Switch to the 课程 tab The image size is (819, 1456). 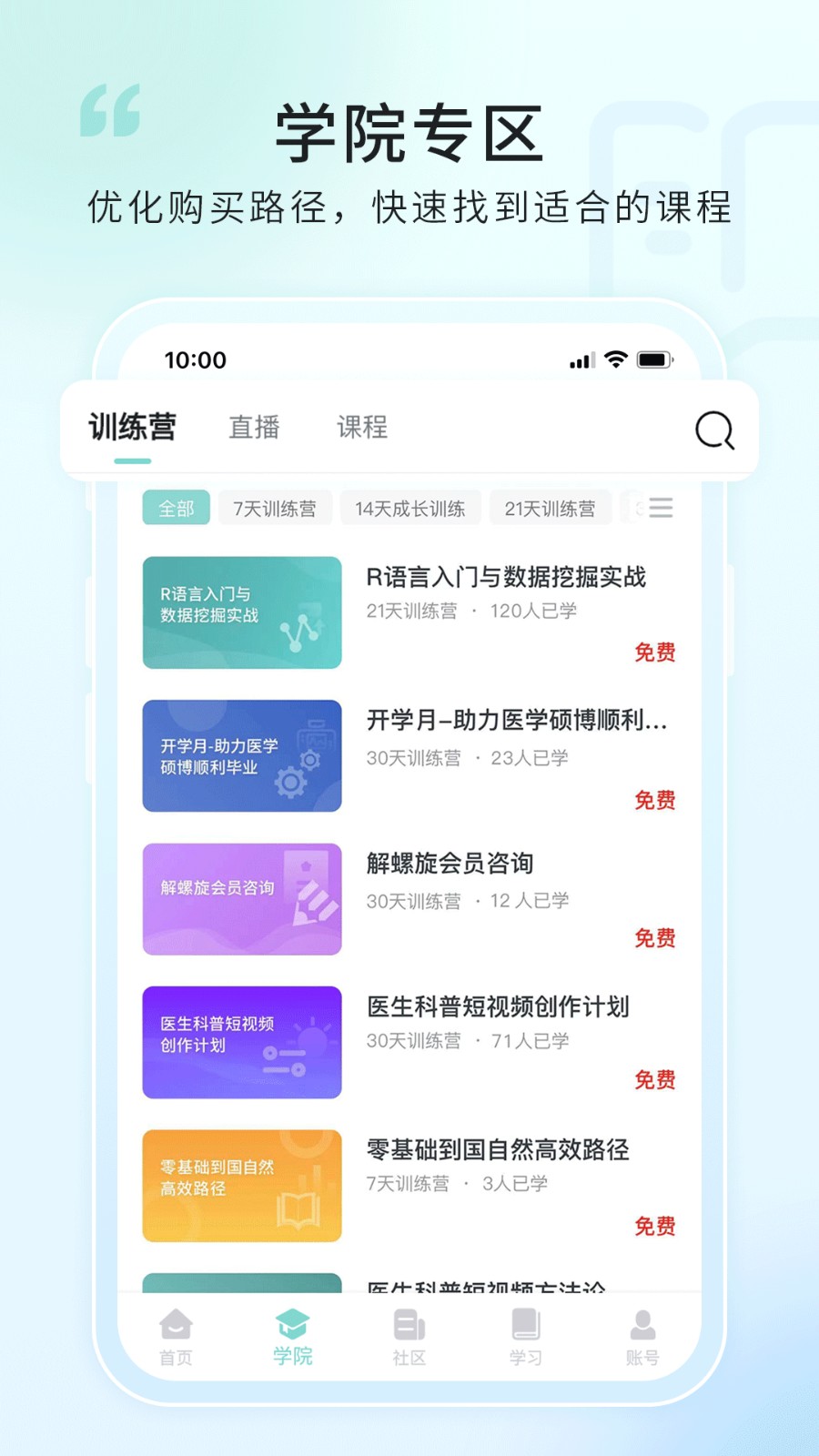(360, 428)
